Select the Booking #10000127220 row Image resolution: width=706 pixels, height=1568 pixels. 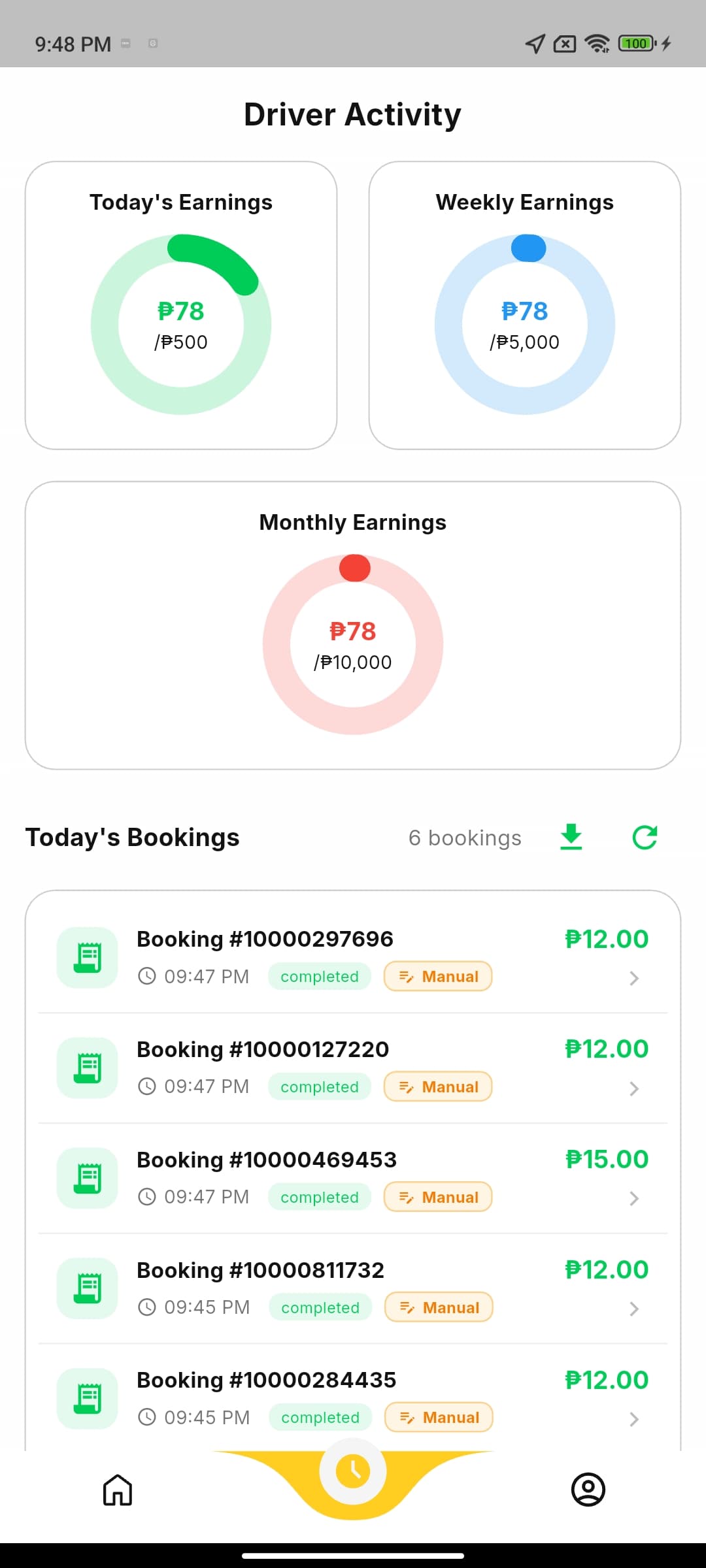pos(353,1067)
